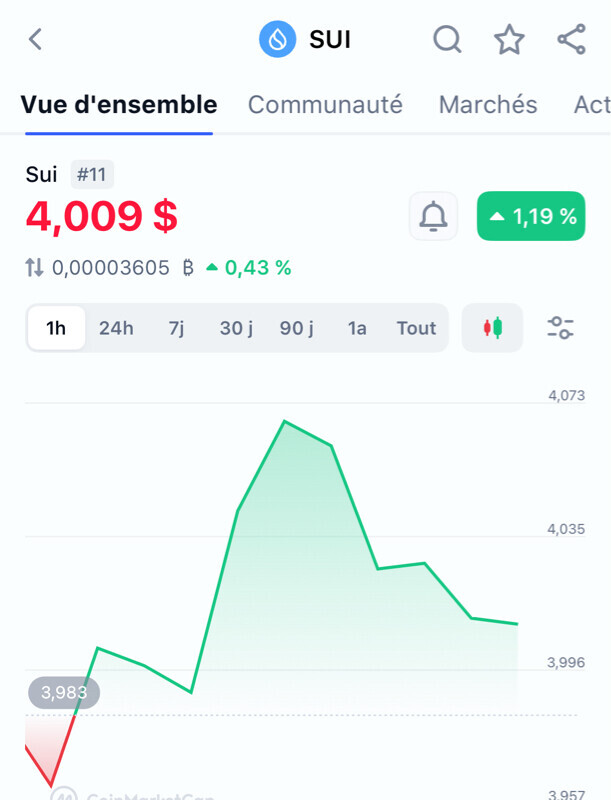Viewport: 611px width, 800px height.
Task: Choose the 7j chart range
Action: [176, 328]
